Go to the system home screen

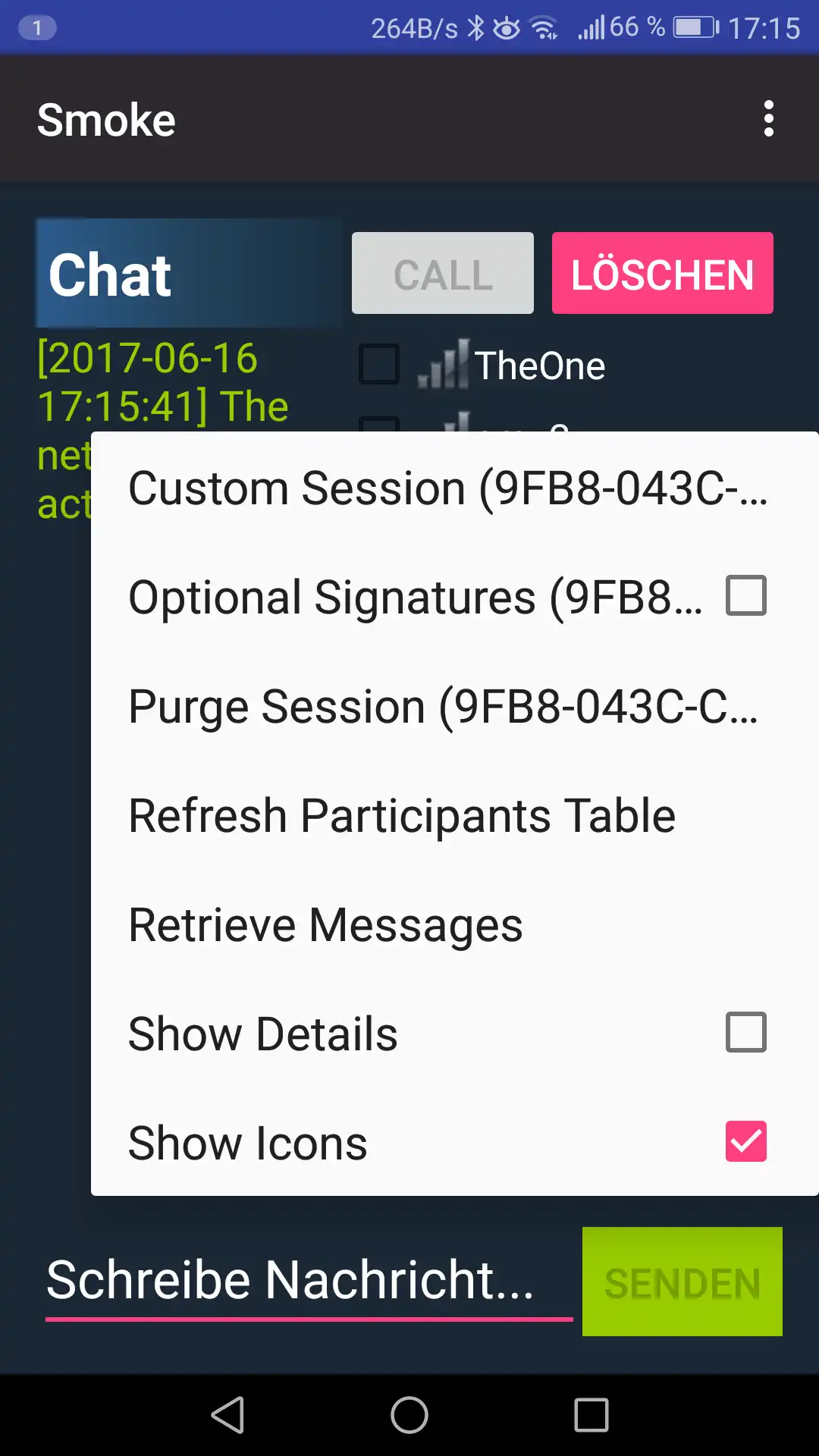[x=409, y=1415]
